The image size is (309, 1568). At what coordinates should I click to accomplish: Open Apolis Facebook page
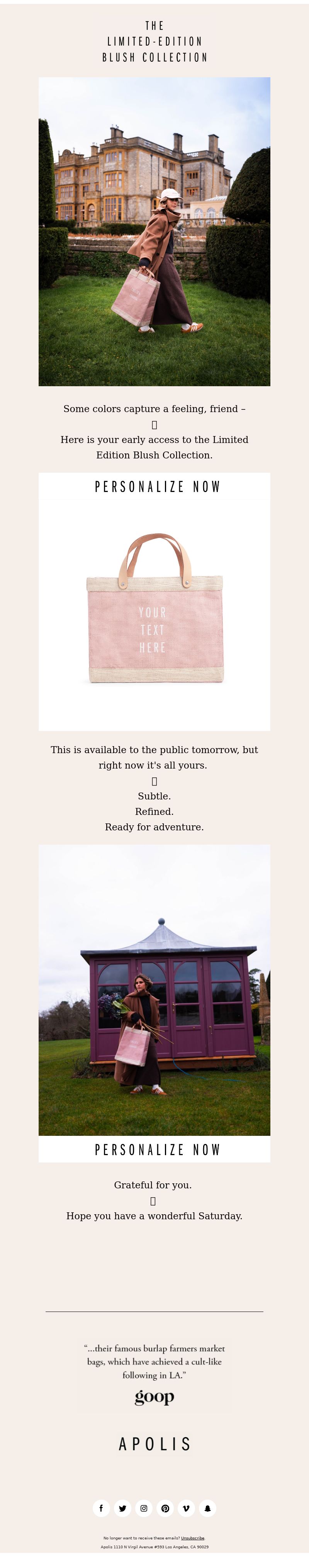[x=101, y=1508]
